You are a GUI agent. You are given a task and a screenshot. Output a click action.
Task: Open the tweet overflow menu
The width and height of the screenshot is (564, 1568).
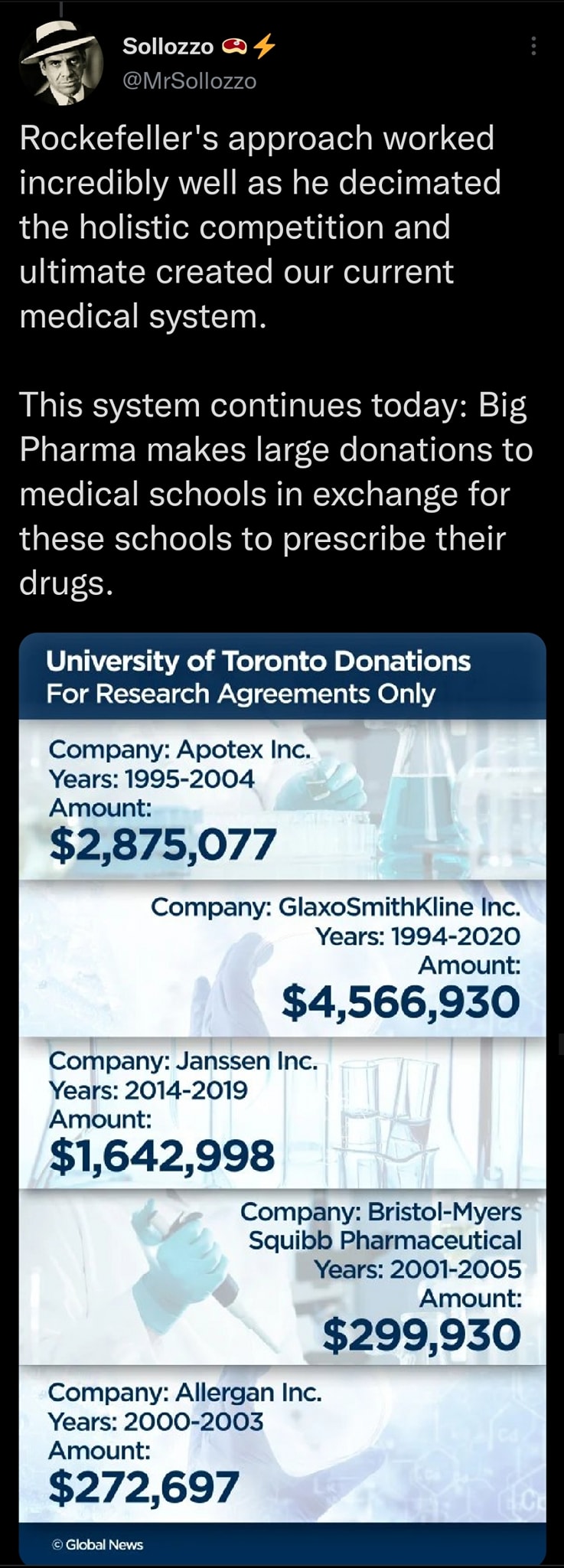(533, 48)
